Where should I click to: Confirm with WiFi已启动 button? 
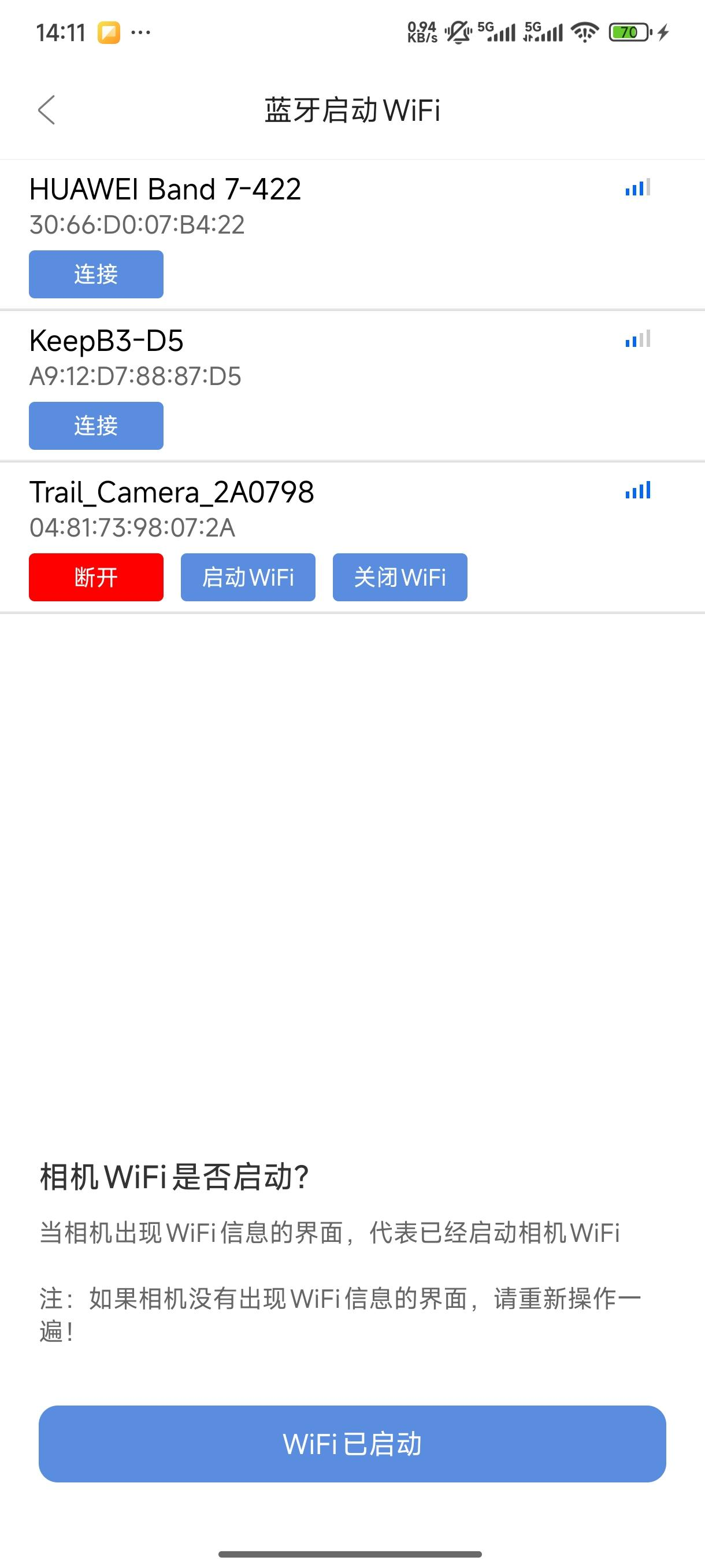(352, 1443)
